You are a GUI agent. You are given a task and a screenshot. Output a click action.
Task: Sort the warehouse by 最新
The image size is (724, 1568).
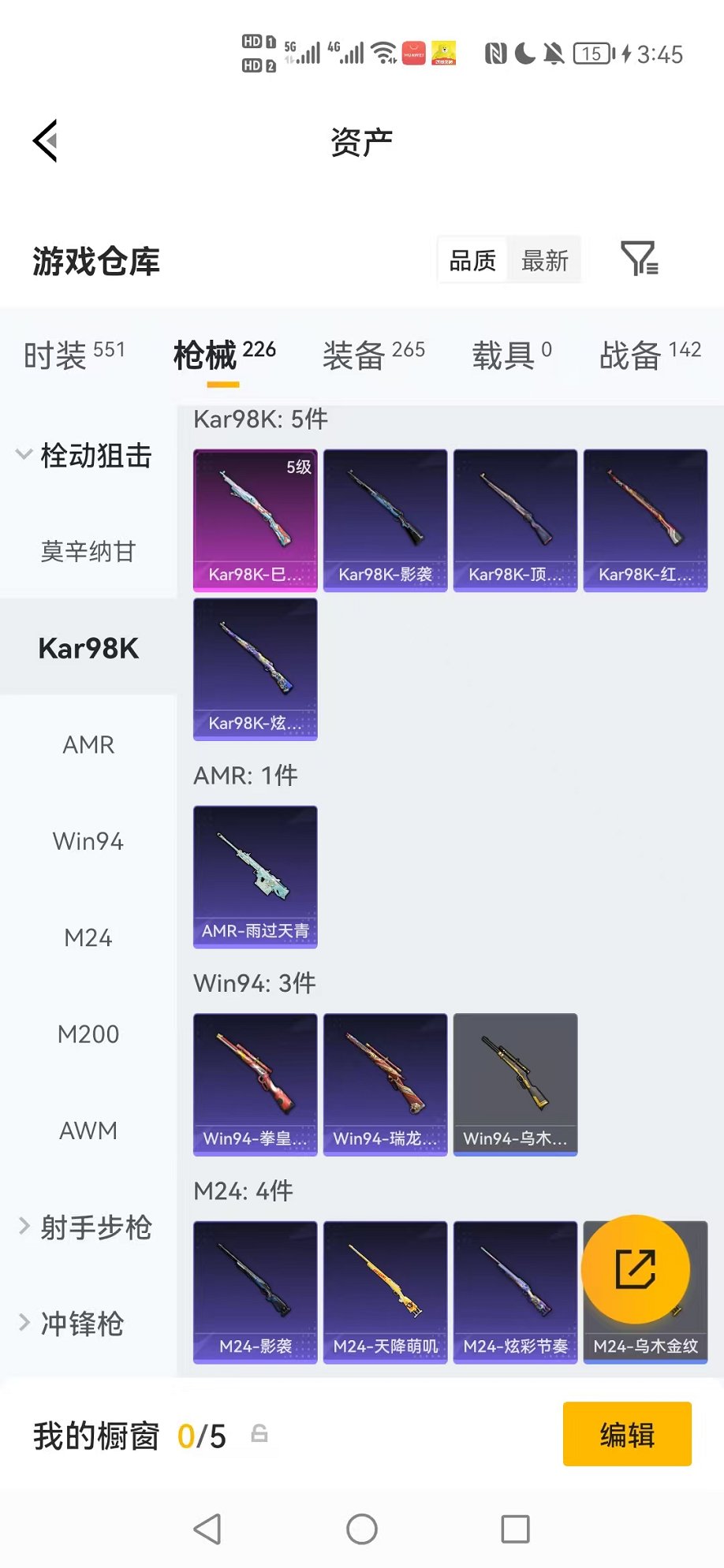pyautogui.click(x=544, y=260)
